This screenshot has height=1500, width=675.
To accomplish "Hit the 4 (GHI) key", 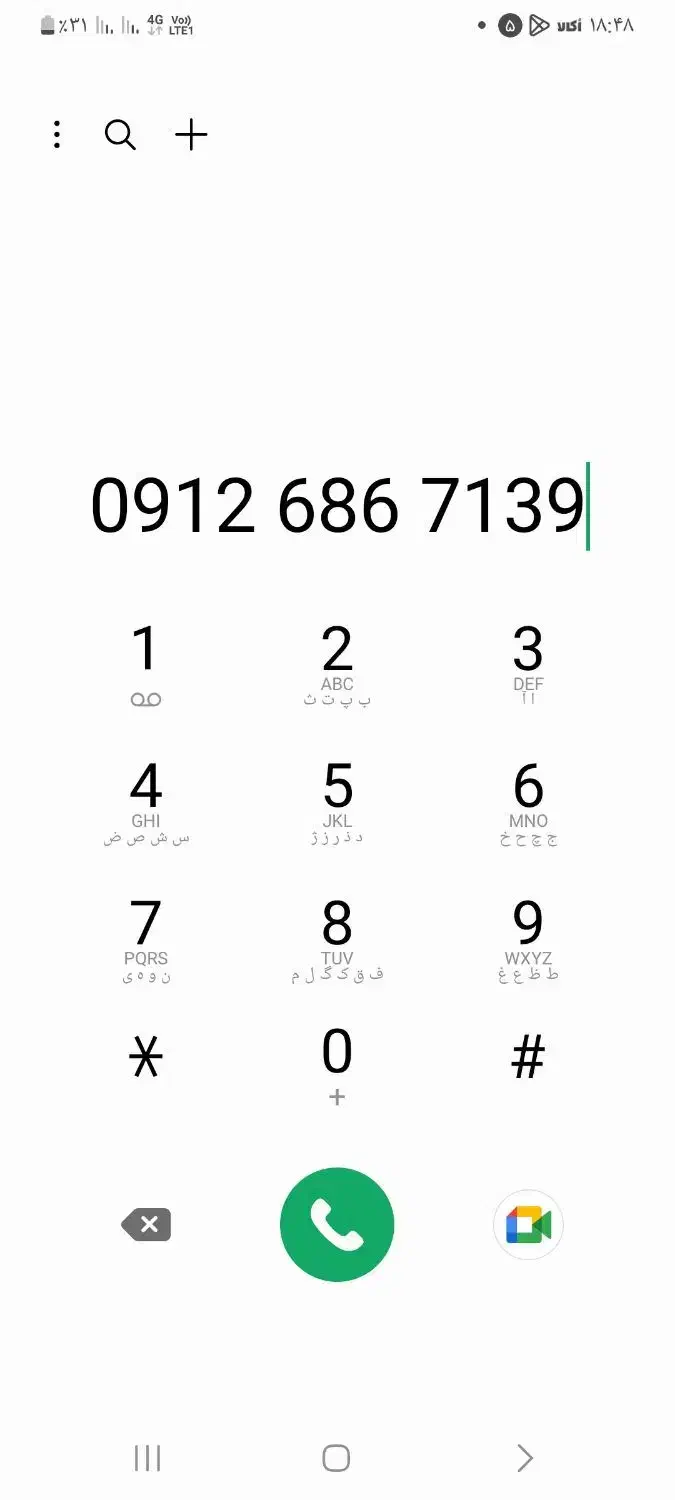I will point(146,800).
